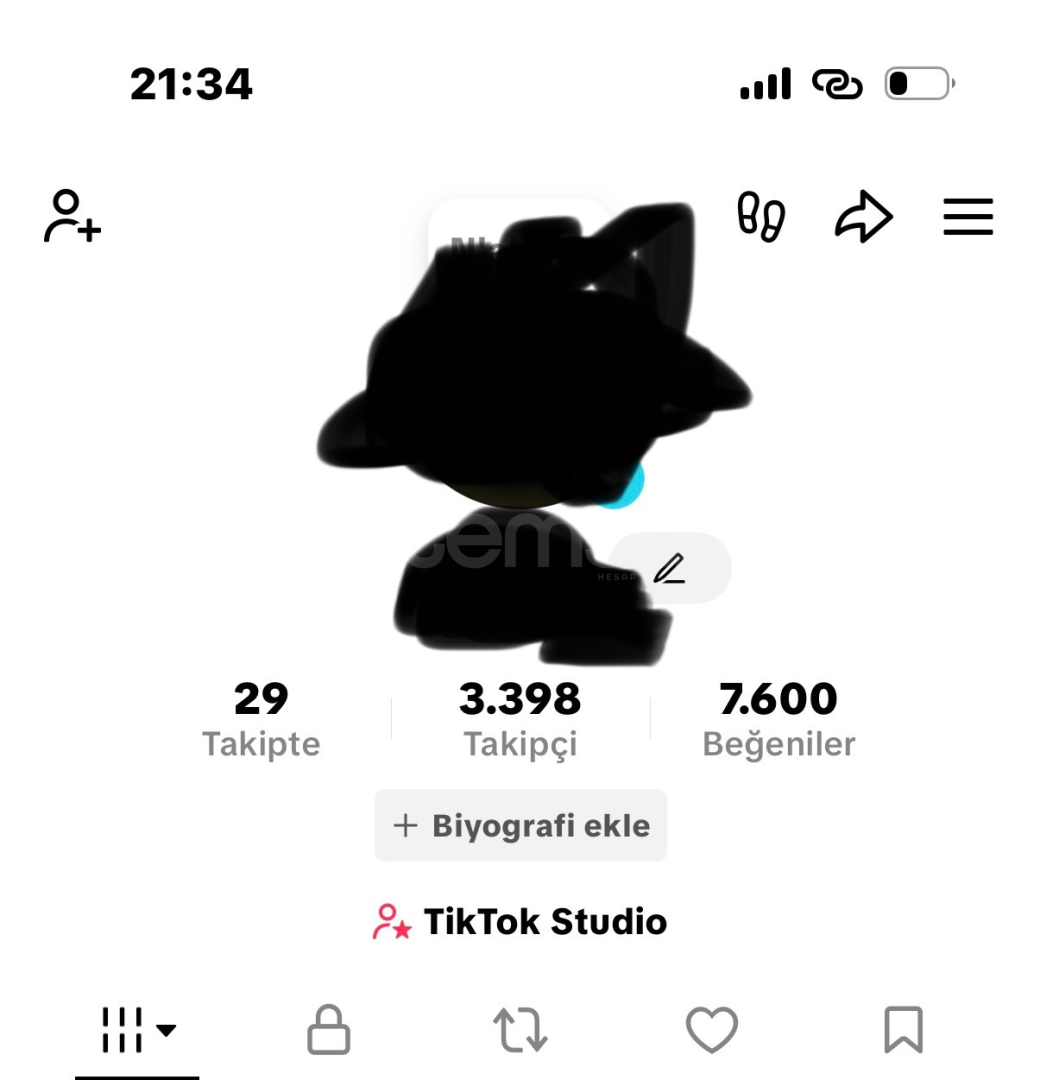This screenshot has width=1040, height=1080.
Task: Open the Beğeniler likes count
Action: click(779, 719)
